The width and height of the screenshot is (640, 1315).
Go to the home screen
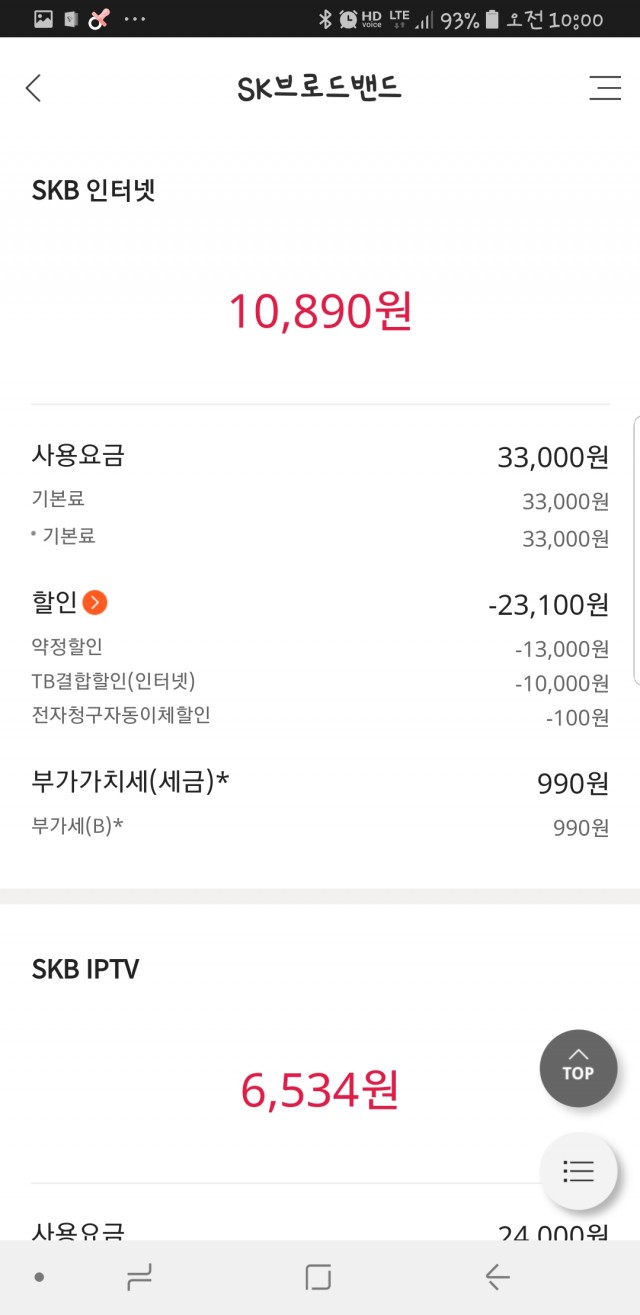(x=318, y=1277)
